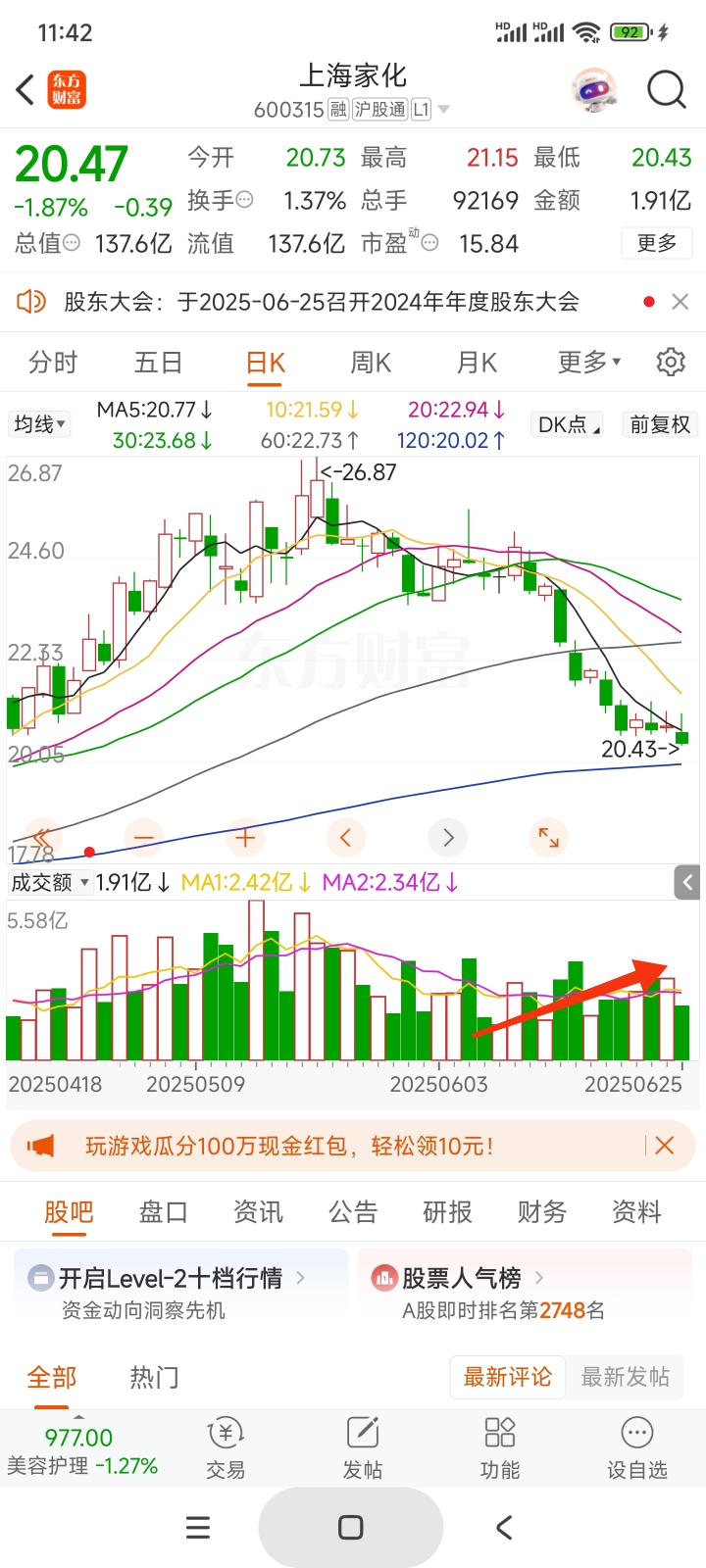Open the search magnifier icon
This screenshot has height=1568, width=706.
667,90
